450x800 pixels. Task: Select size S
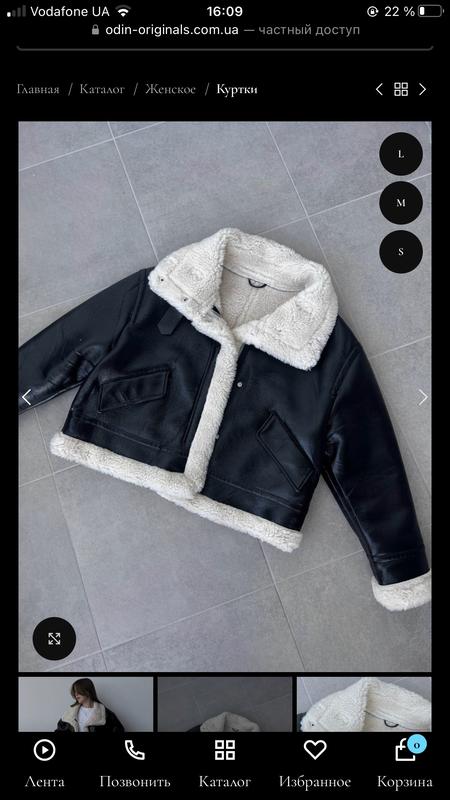[x=401, y=252]
